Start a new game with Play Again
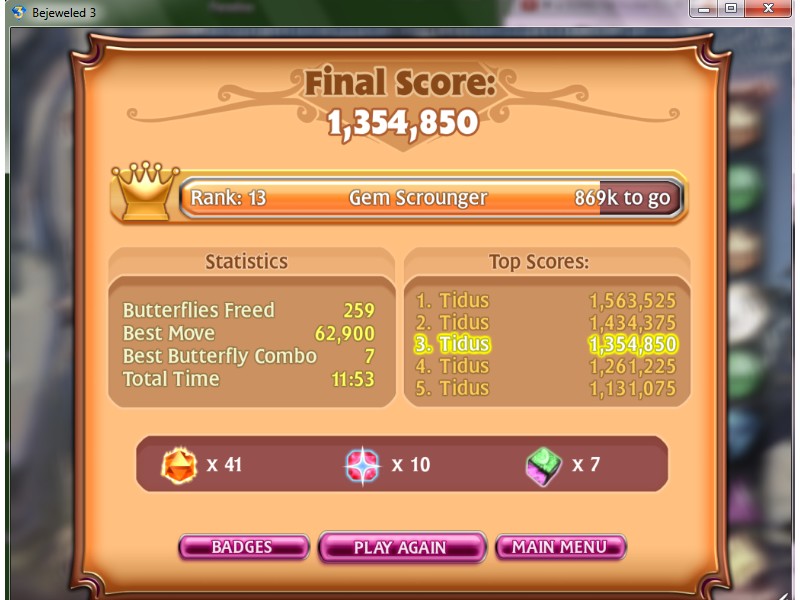800x600 pixels. (401, 548)
